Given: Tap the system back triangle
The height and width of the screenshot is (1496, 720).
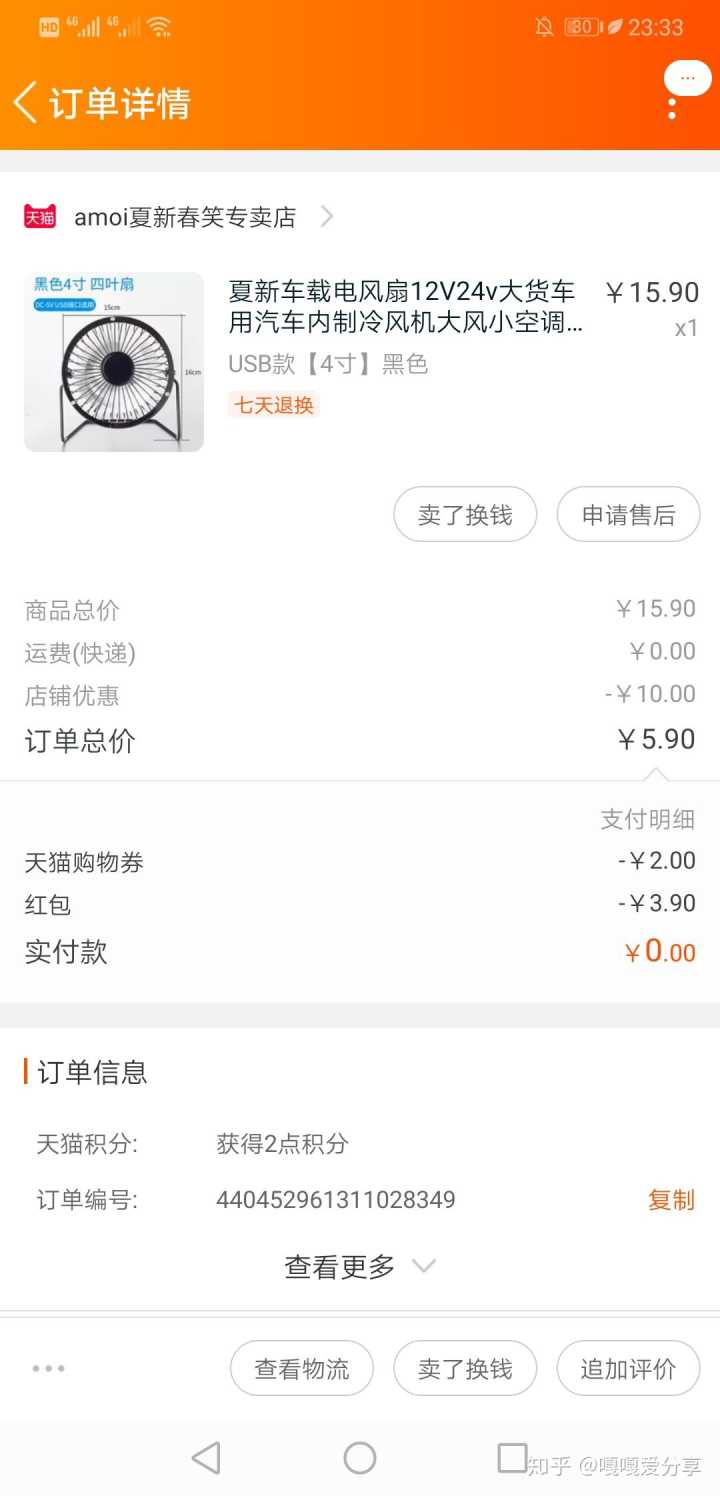Looking at the screenshot, I should point(206,1458).
